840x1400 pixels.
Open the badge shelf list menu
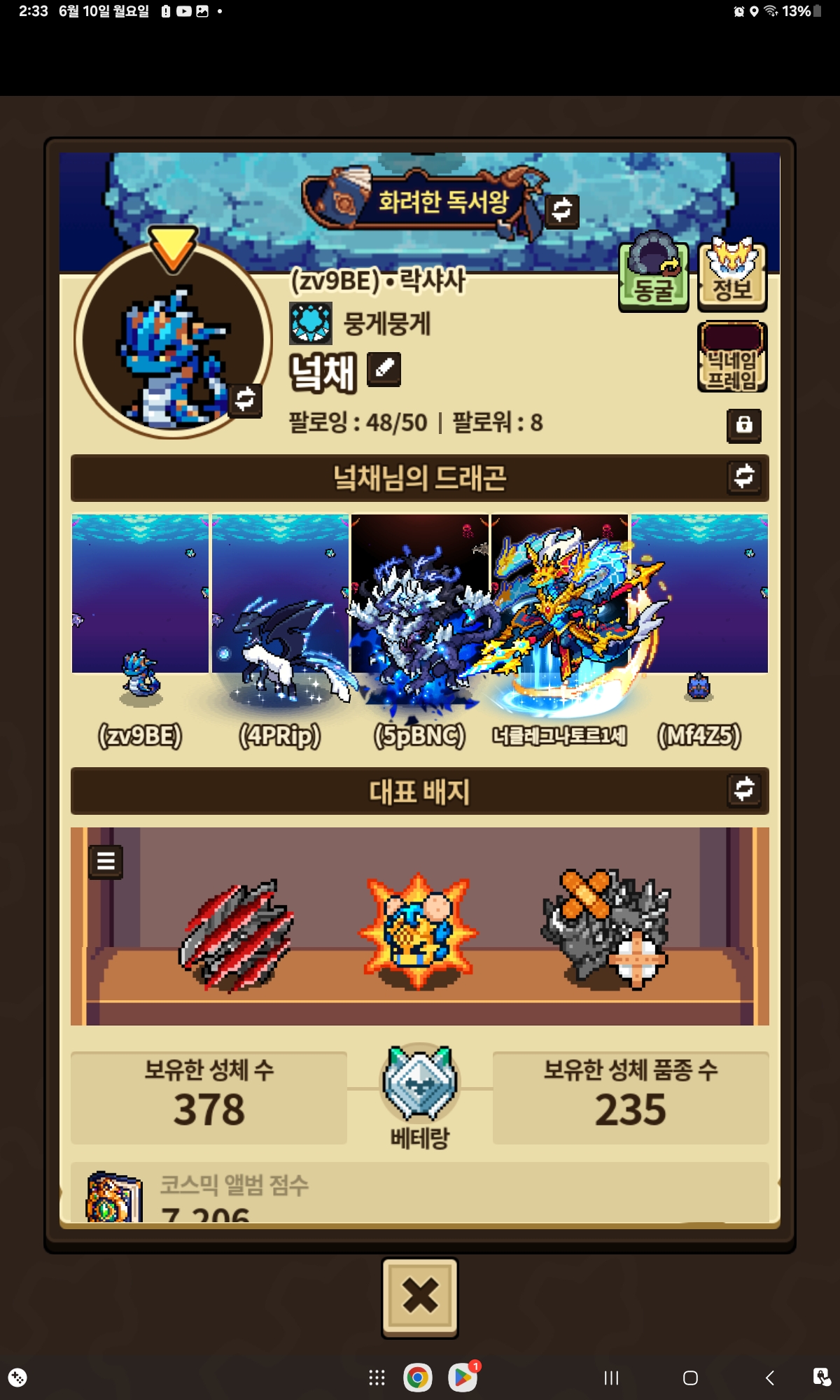(x=106, y=862)
